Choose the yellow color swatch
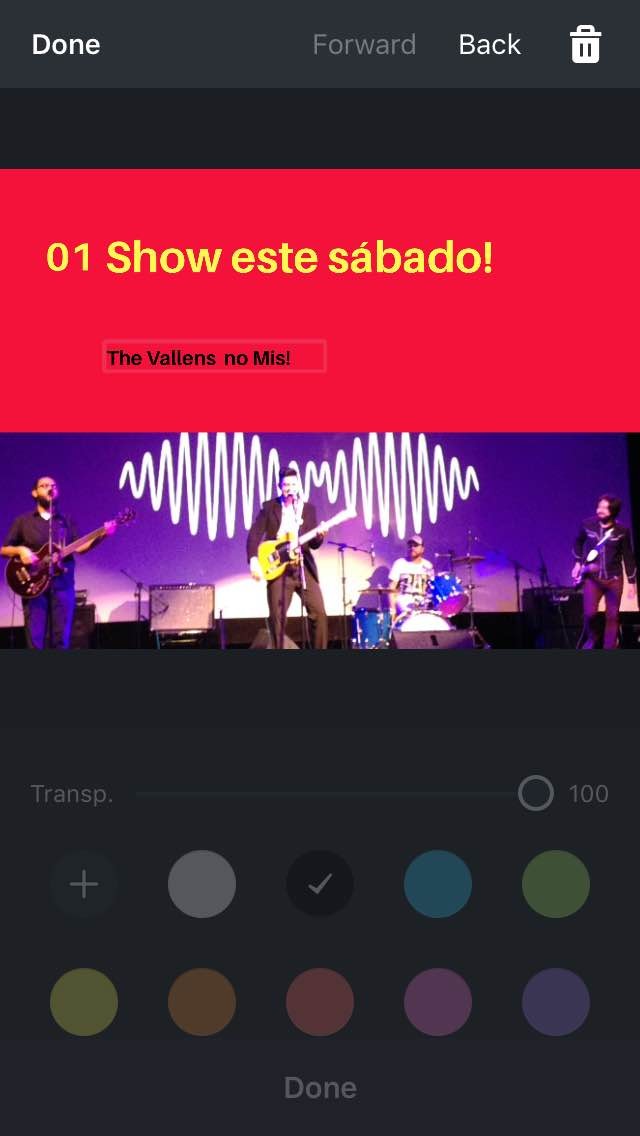The height and width of the screenshot is (1136, 640). (x=84, y=1001)
